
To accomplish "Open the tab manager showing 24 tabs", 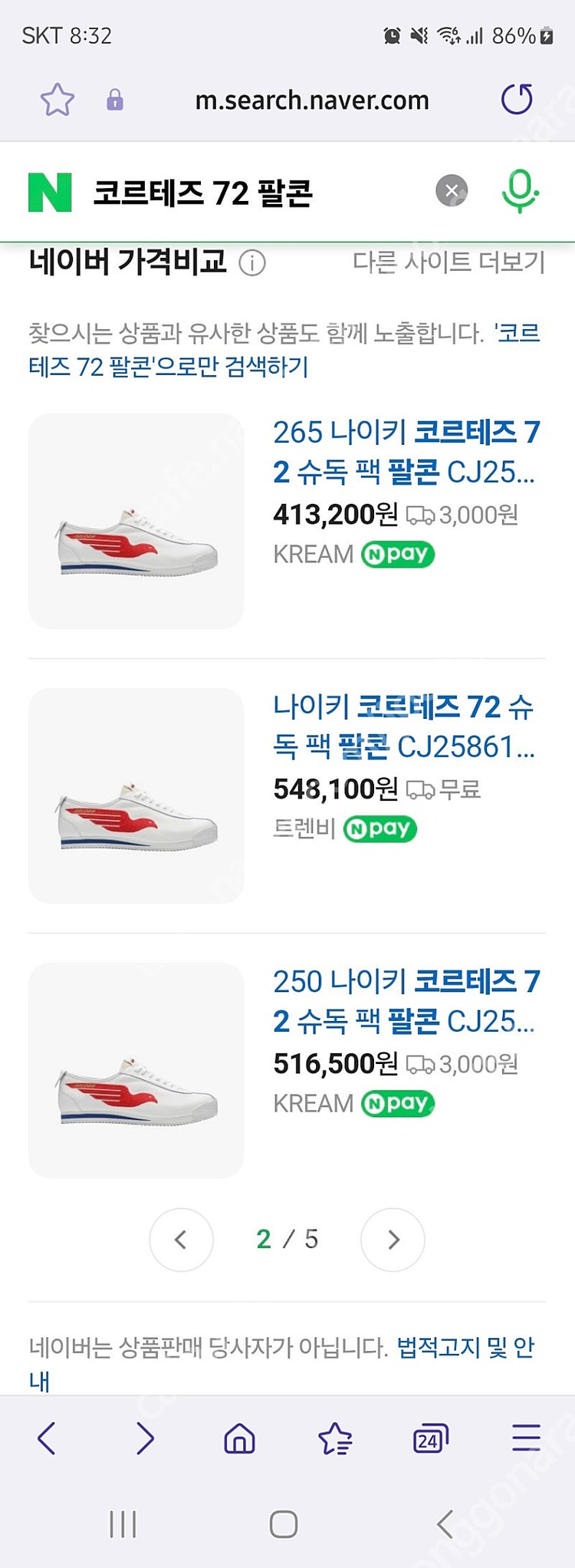I will click(x=430, y=1439).
